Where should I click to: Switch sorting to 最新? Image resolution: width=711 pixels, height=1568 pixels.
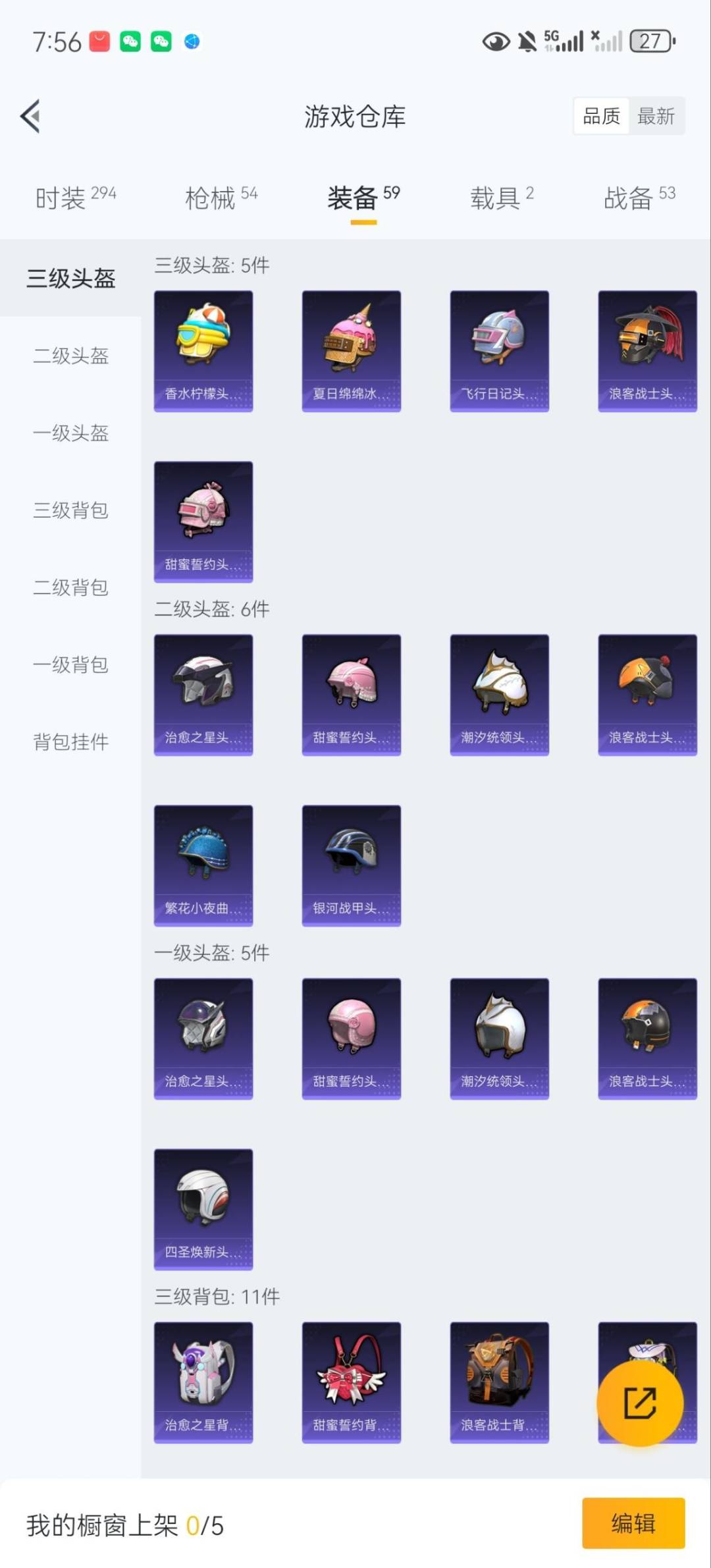(x=656, y=115)
